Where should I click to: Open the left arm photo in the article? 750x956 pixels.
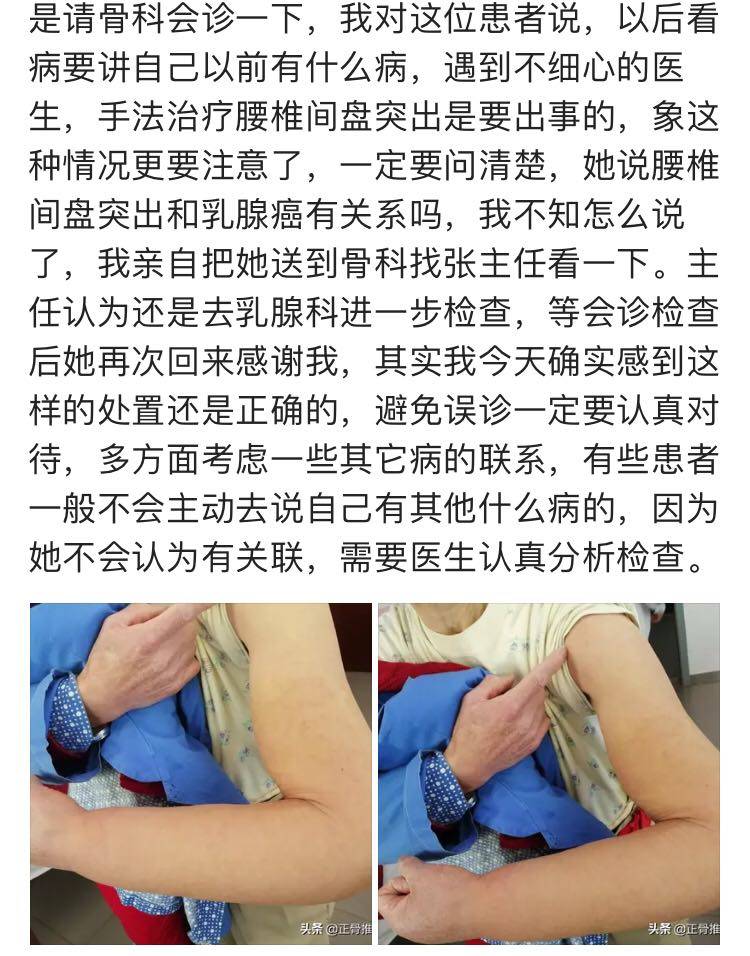(x=200, y=773)
